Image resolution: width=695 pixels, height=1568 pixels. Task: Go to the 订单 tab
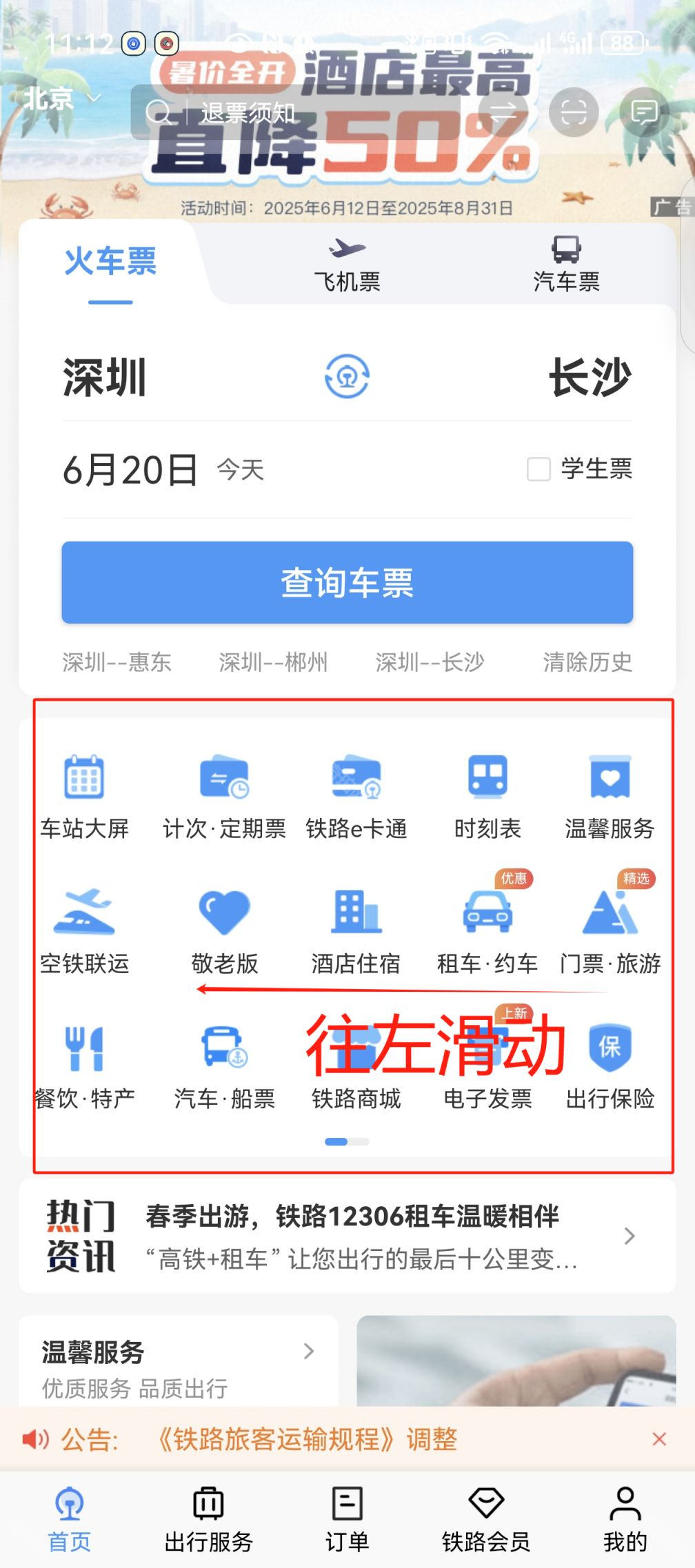click(x=347, y=1519)
